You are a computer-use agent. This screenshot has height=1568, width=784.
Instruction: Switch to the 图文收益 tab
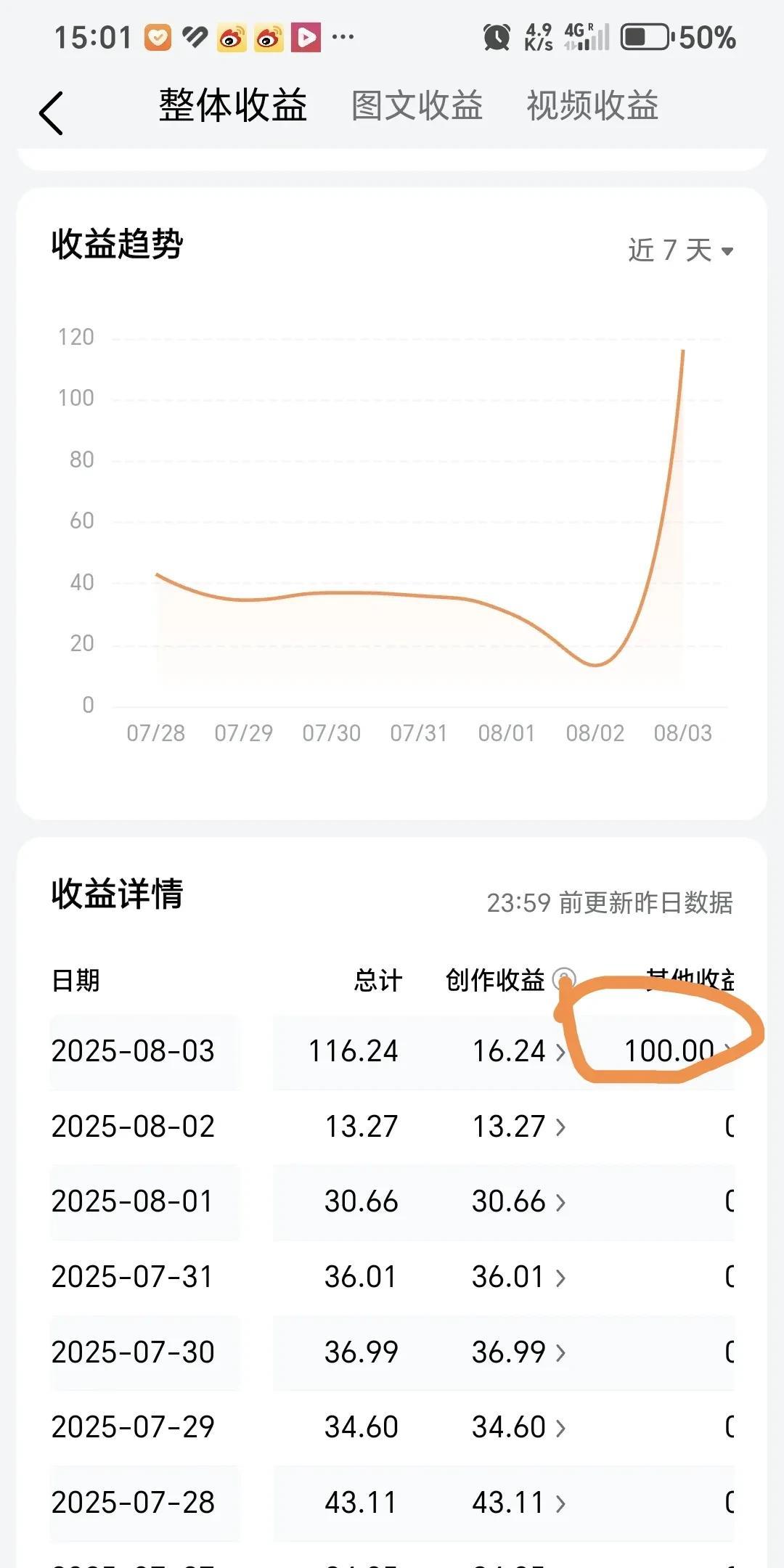pos(417,106)
